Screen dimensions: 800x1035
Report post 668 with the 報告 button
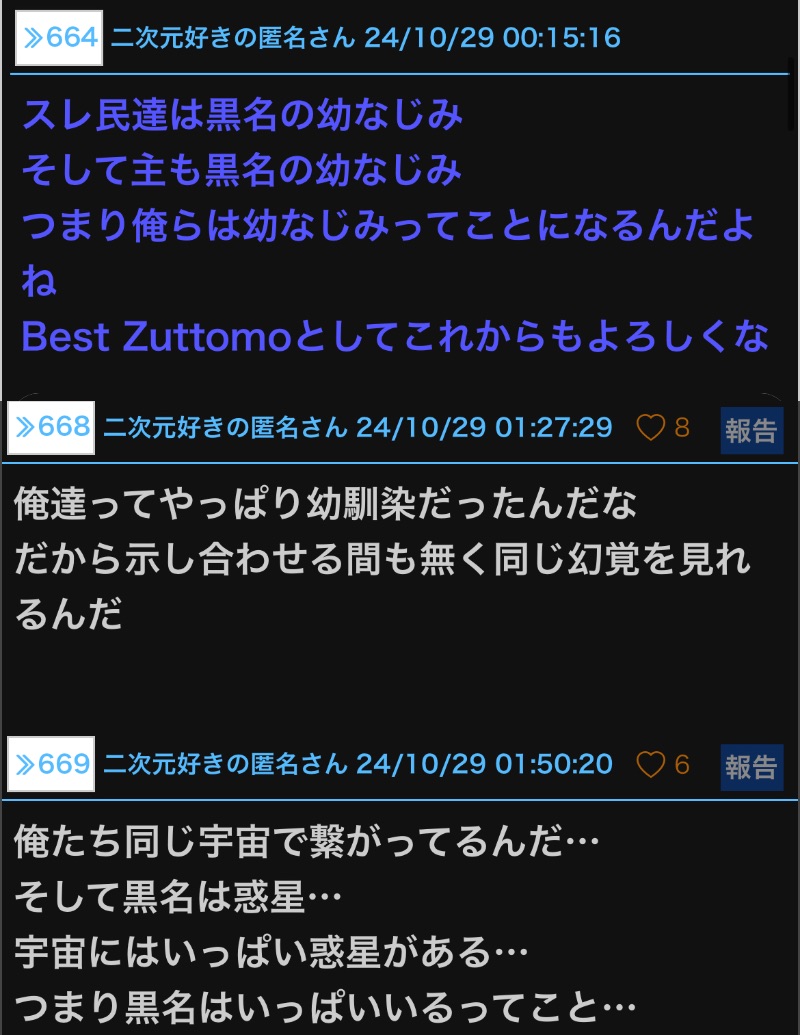[752, 431]
